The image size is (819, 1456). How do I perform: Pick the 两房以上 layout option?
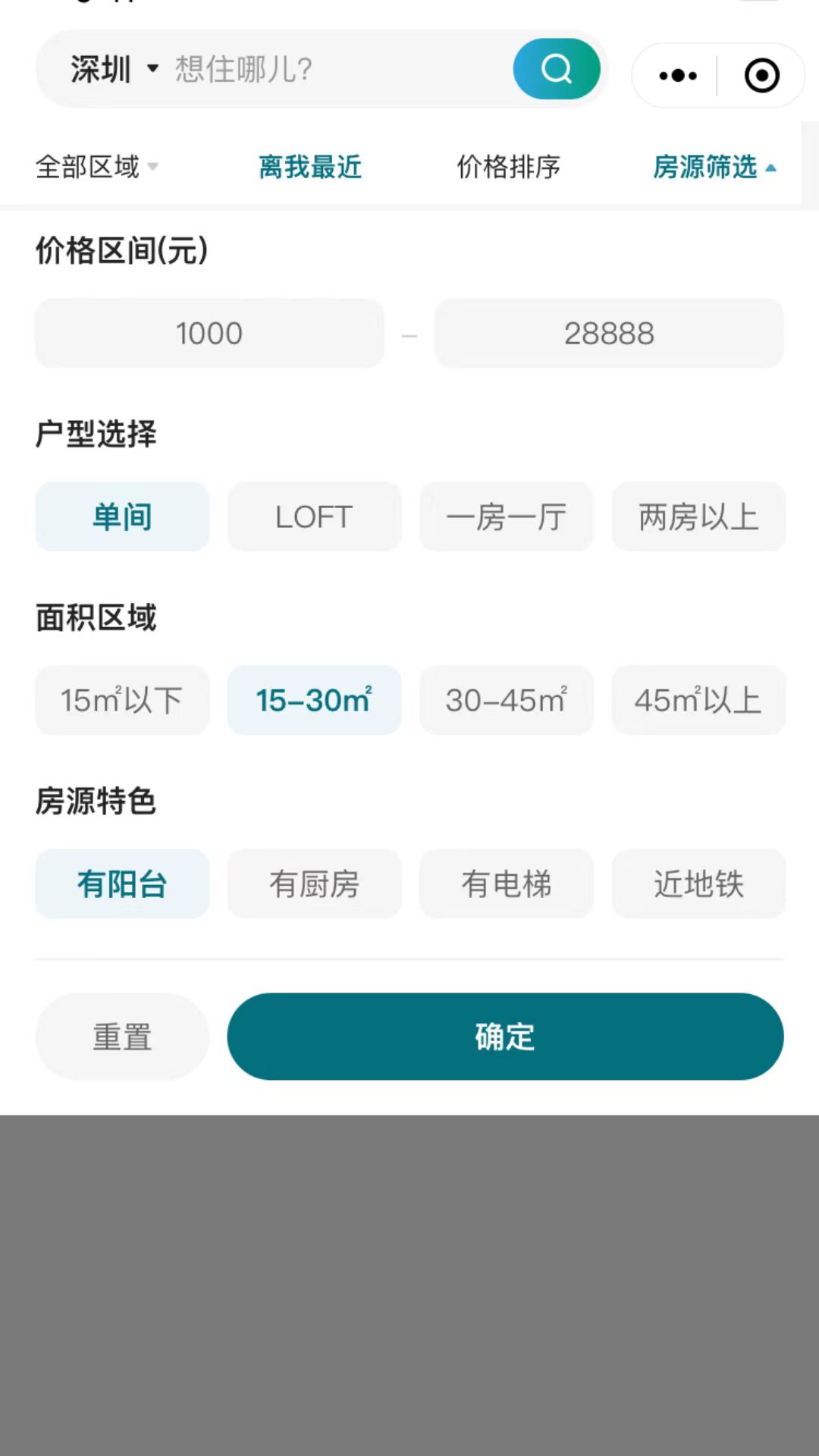[698, 516]
